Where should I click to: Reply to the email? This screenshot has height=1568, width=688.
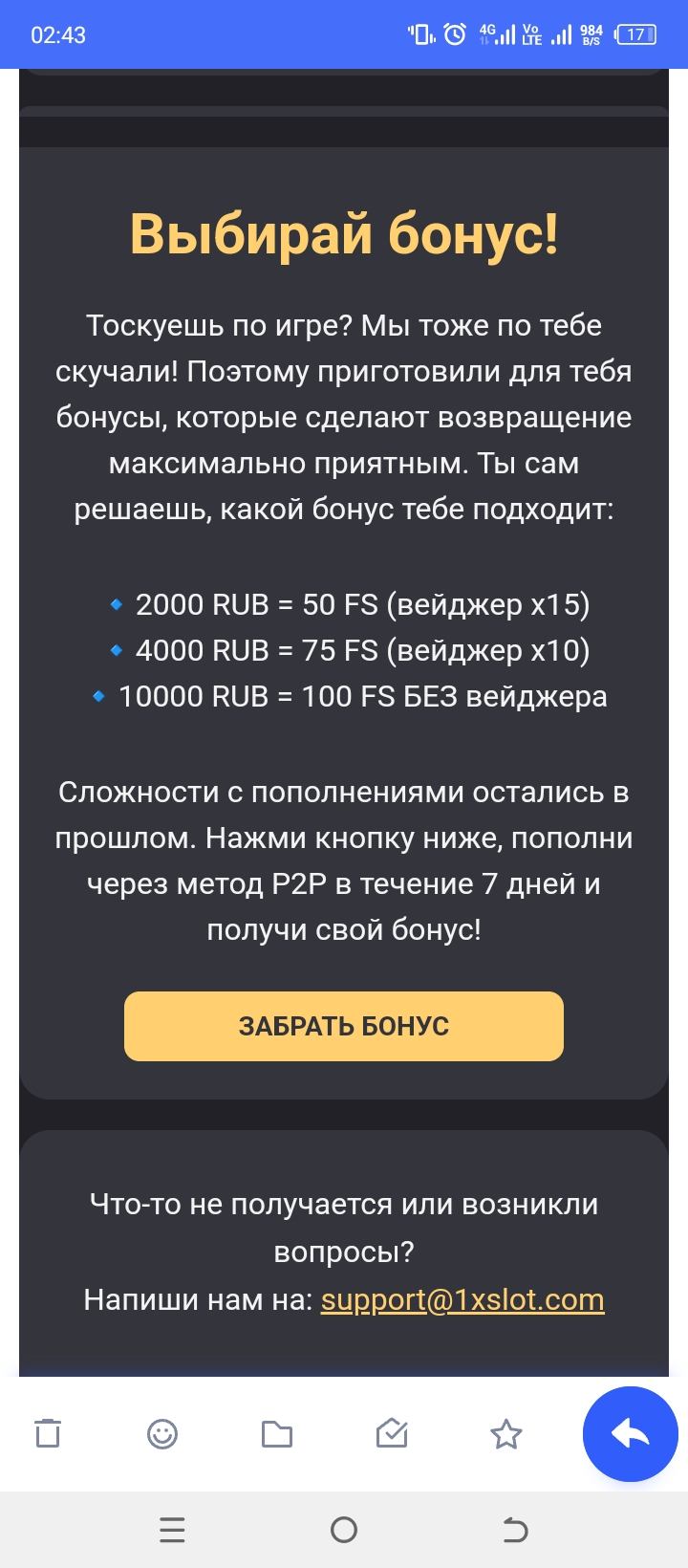click(x=630, y=1433)
